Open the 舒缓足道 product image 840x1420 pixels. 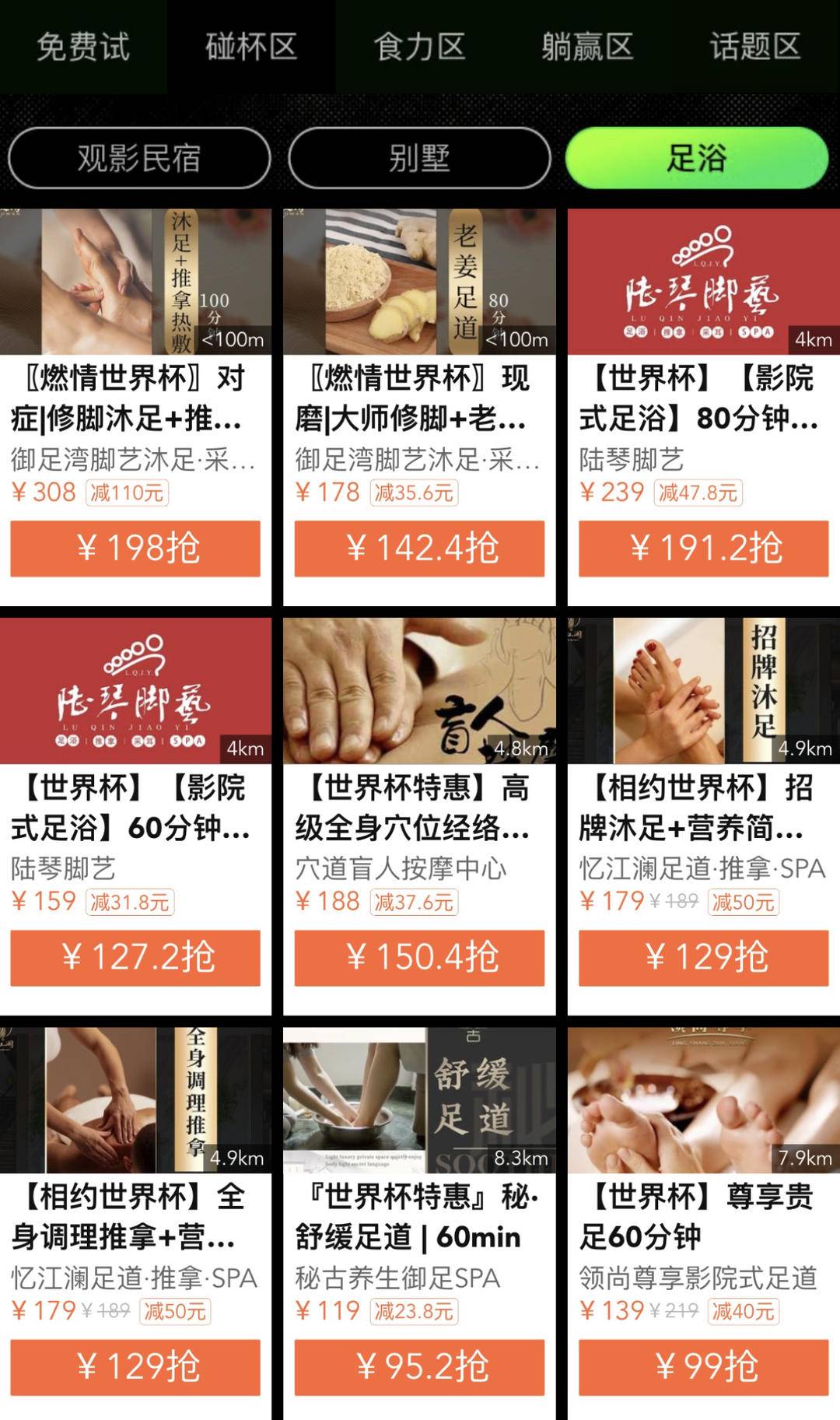point(419,1100)
